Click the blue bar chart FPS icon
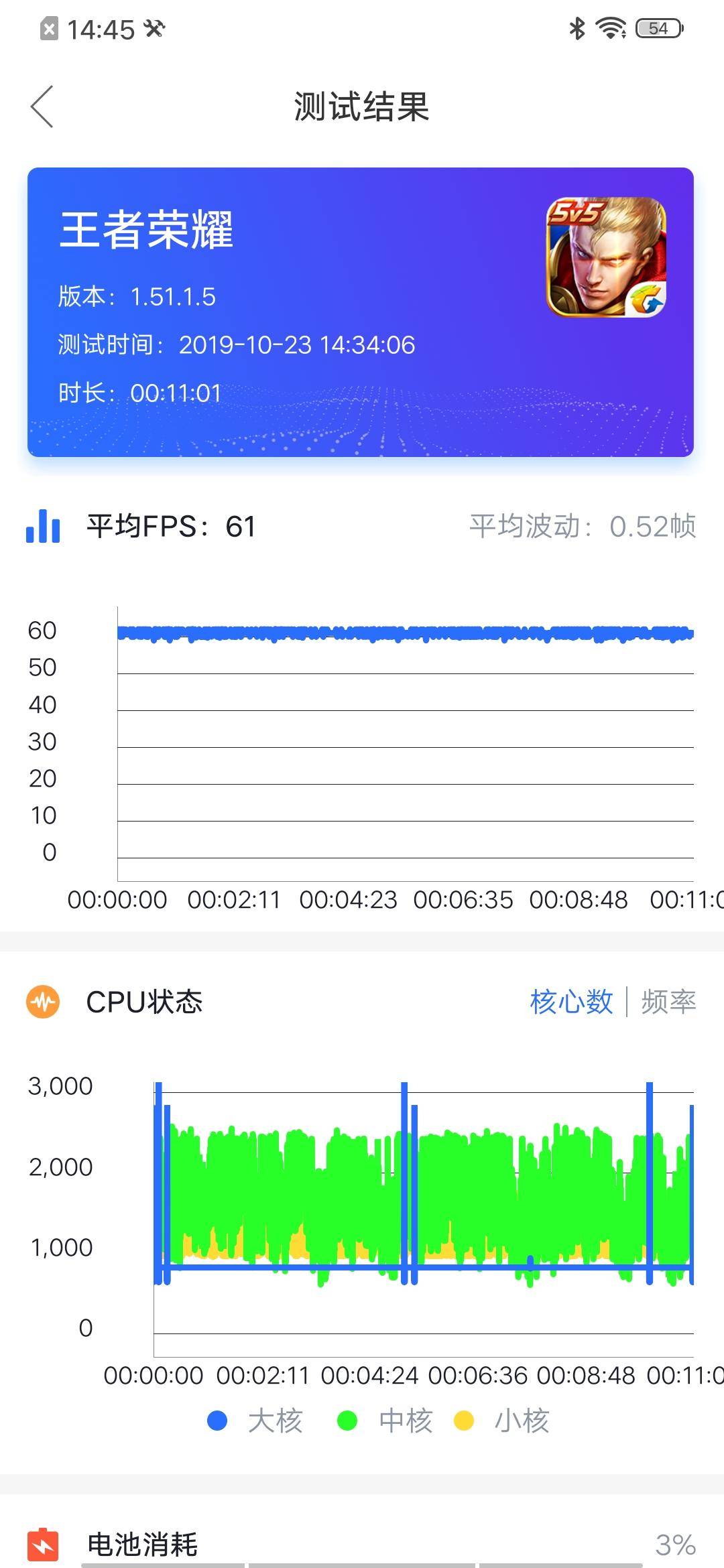This screenshot has height=1568, width=724. pyautogui.click(x=42, y=528)
